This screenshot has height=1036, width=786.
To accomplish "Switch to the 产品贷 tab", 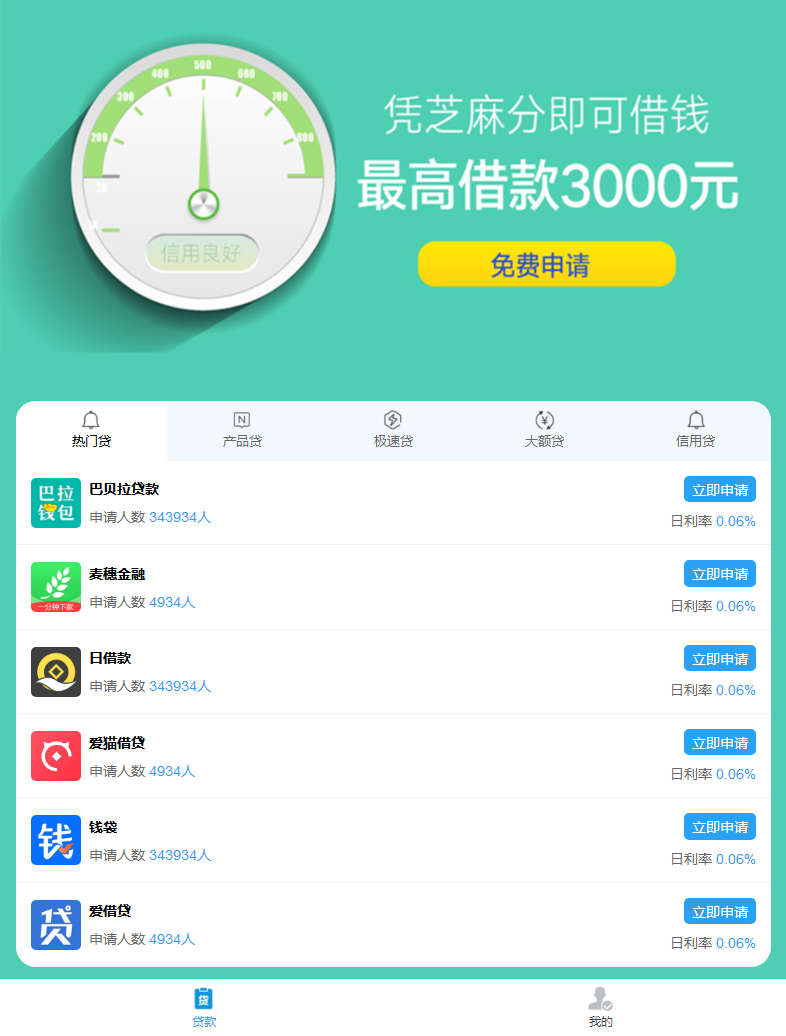I will [x=242, y=430].
